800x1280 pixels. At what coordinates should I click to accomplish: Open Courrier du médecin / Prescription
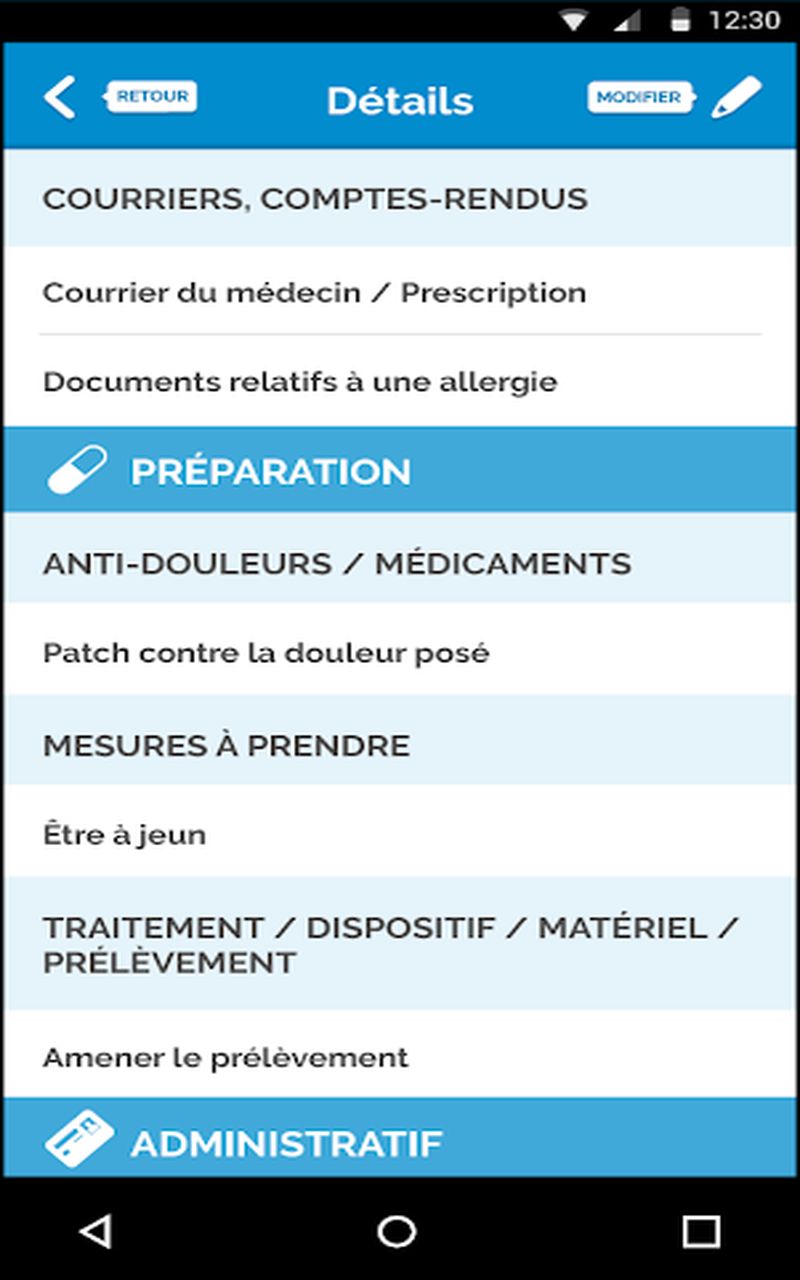tap(400, 293)
